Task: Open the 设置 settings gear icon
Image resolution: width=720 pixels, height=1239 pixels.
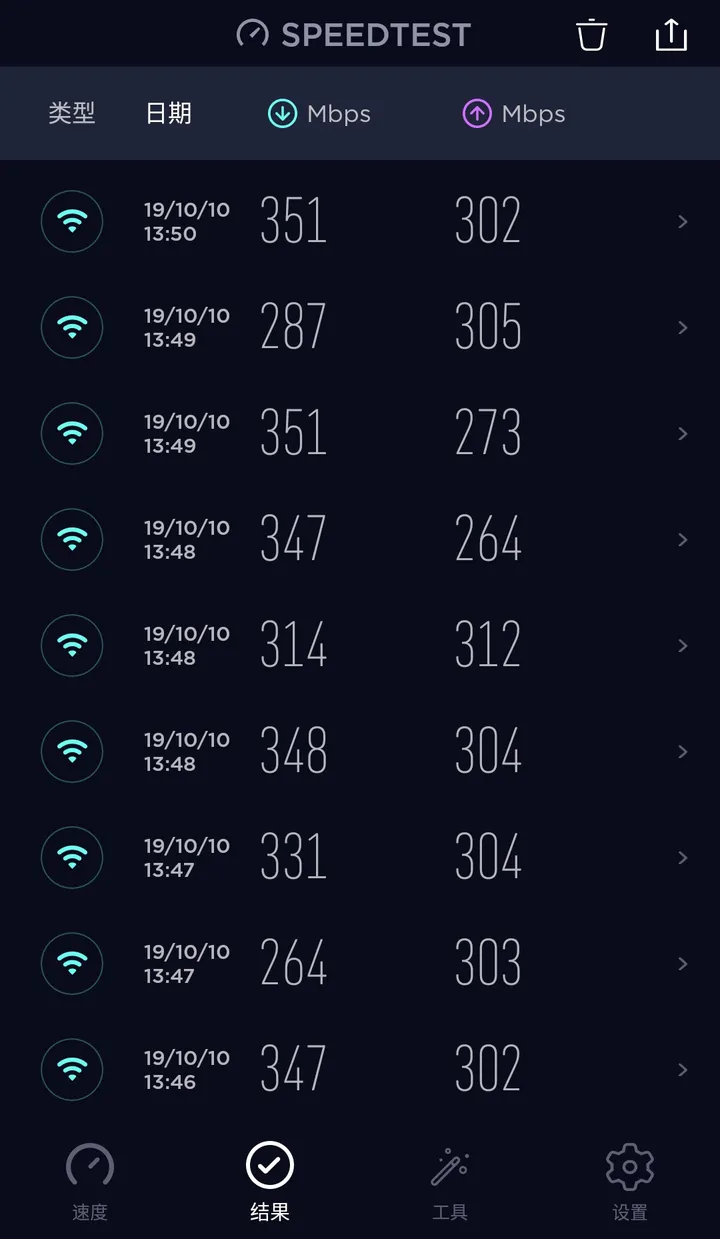Action: [x=629, y=1165]
